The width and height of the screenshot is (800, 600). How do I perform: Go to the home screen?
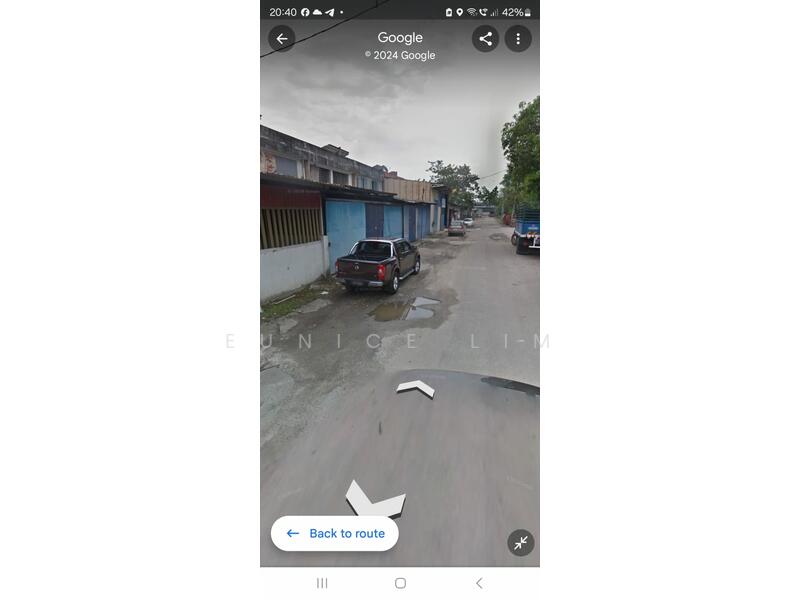400,583
